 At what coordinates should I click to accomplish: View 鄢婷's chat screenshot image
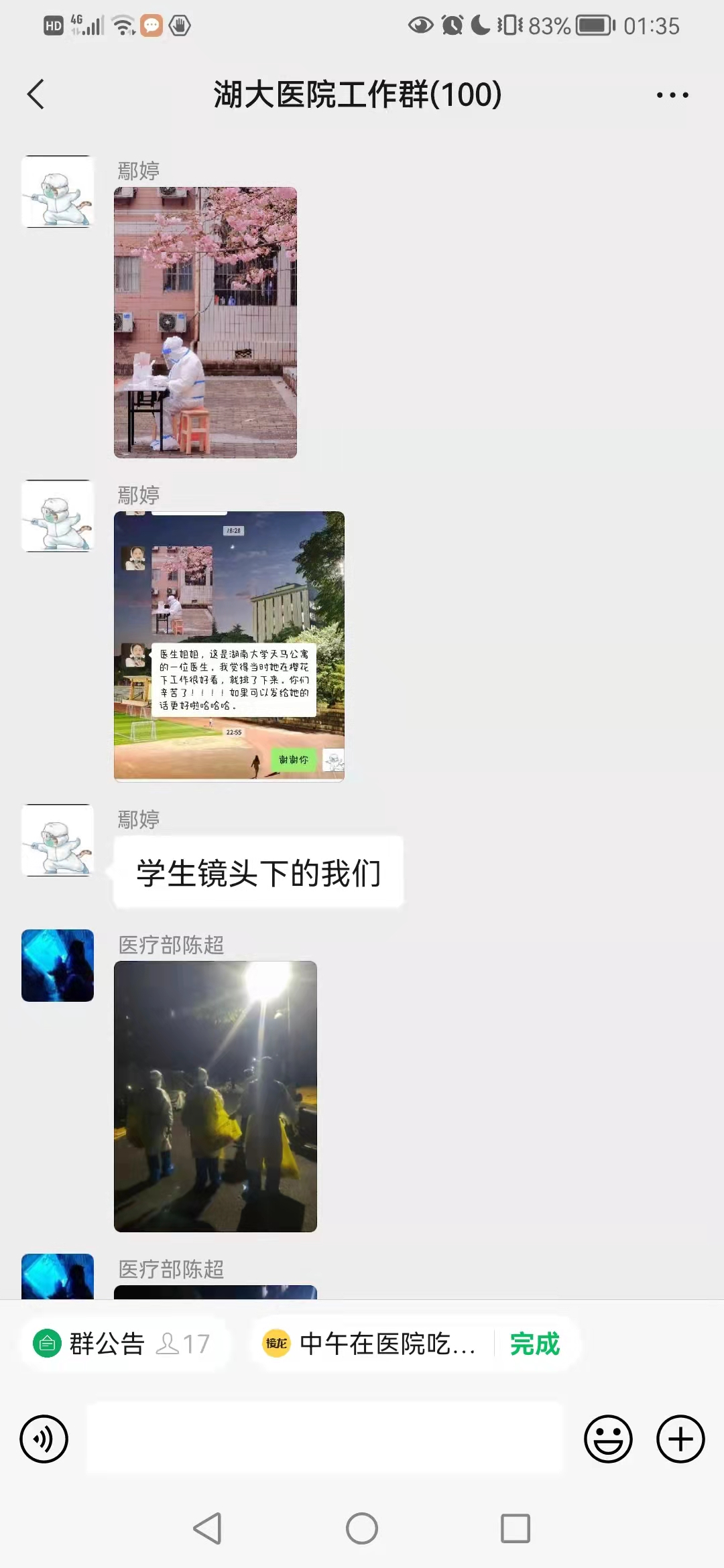(x=229, y=646)
